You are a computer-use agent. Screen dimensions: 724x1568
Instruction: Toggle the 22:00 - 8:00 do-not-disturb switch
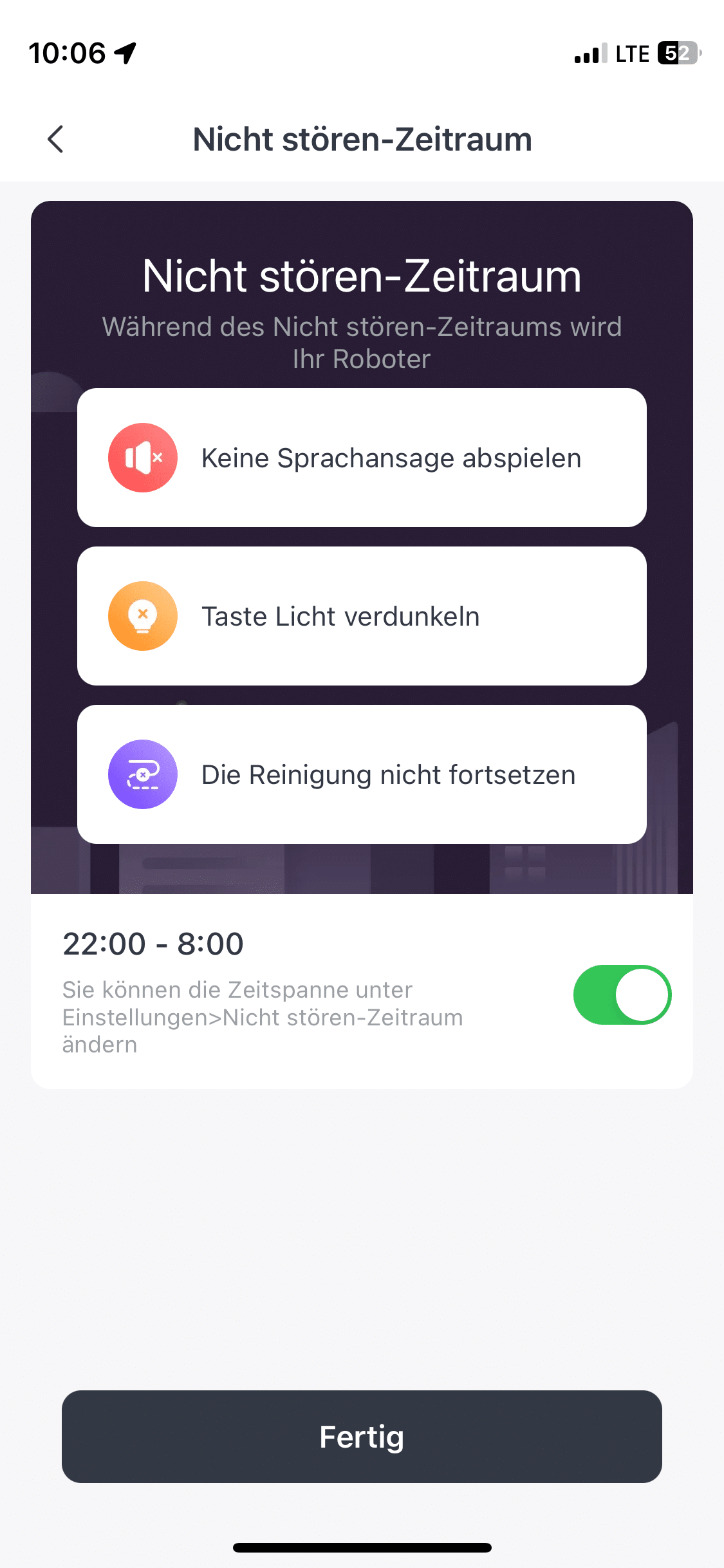pos(622,994)
